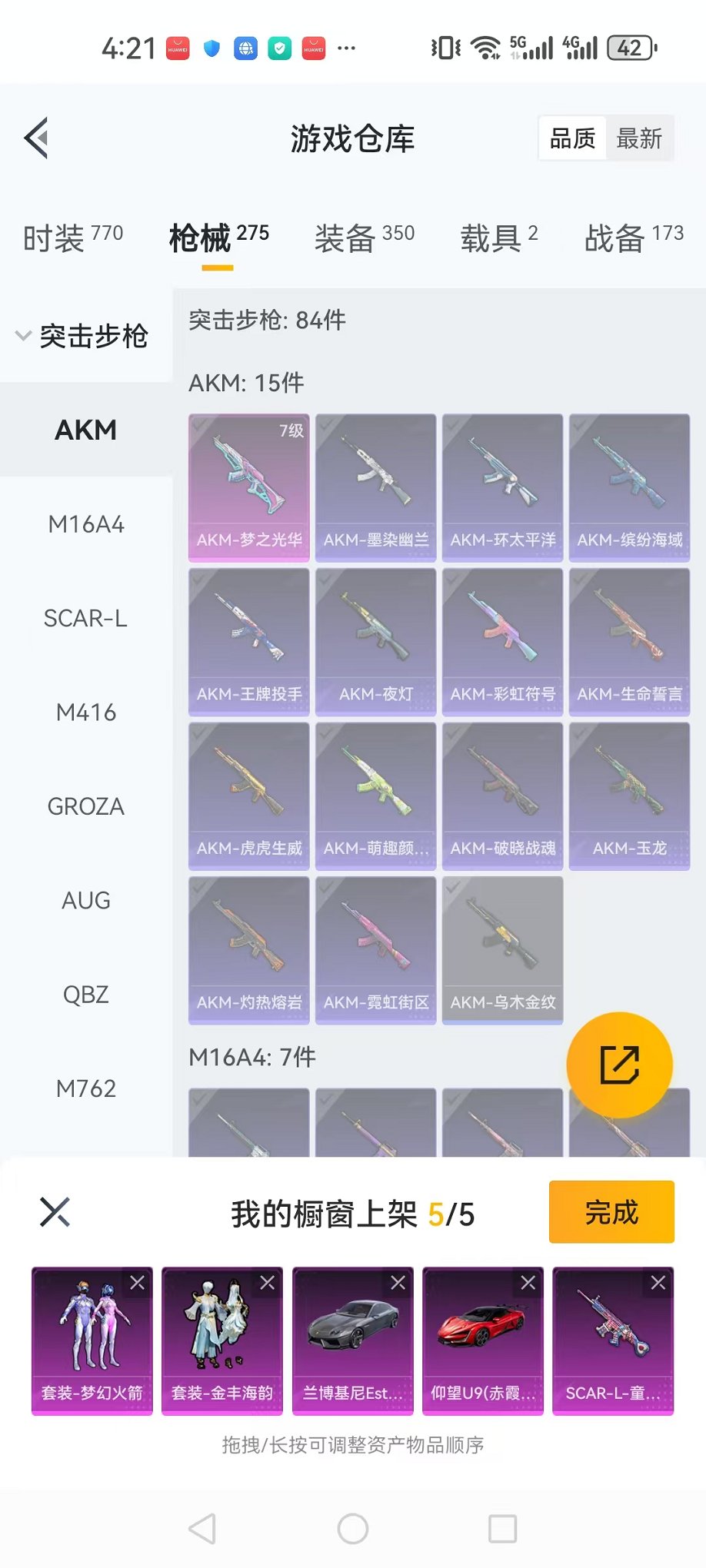706x1568 pixels.
Task: Collapse the 突击步枪 category
Action: [82, 336]
